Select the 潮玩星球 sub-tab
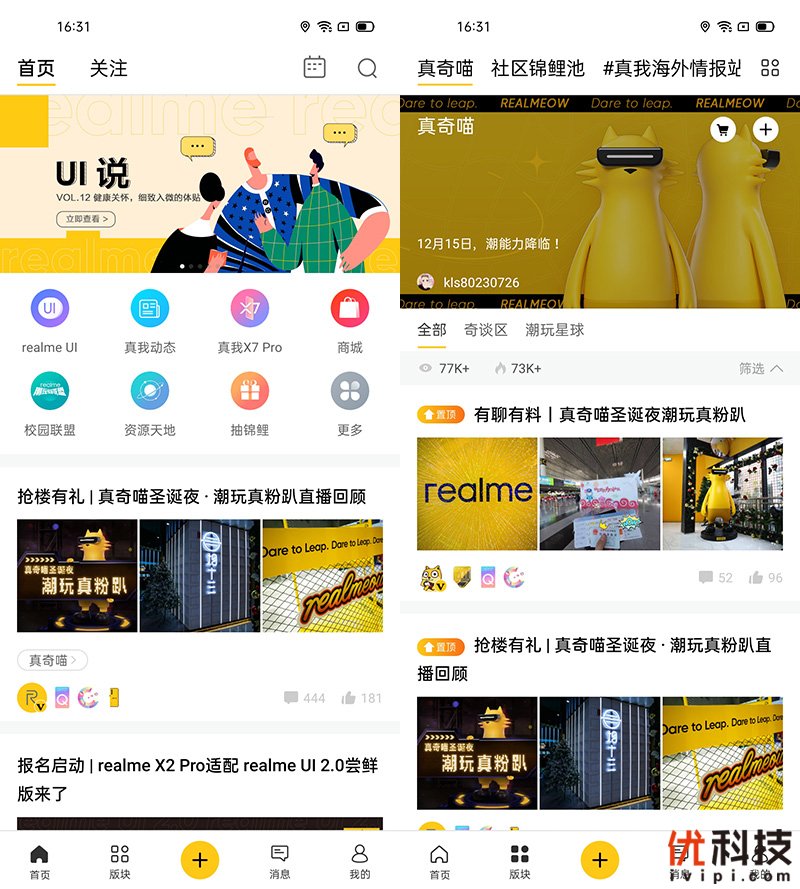800x889 pixels. coord(554,330)
